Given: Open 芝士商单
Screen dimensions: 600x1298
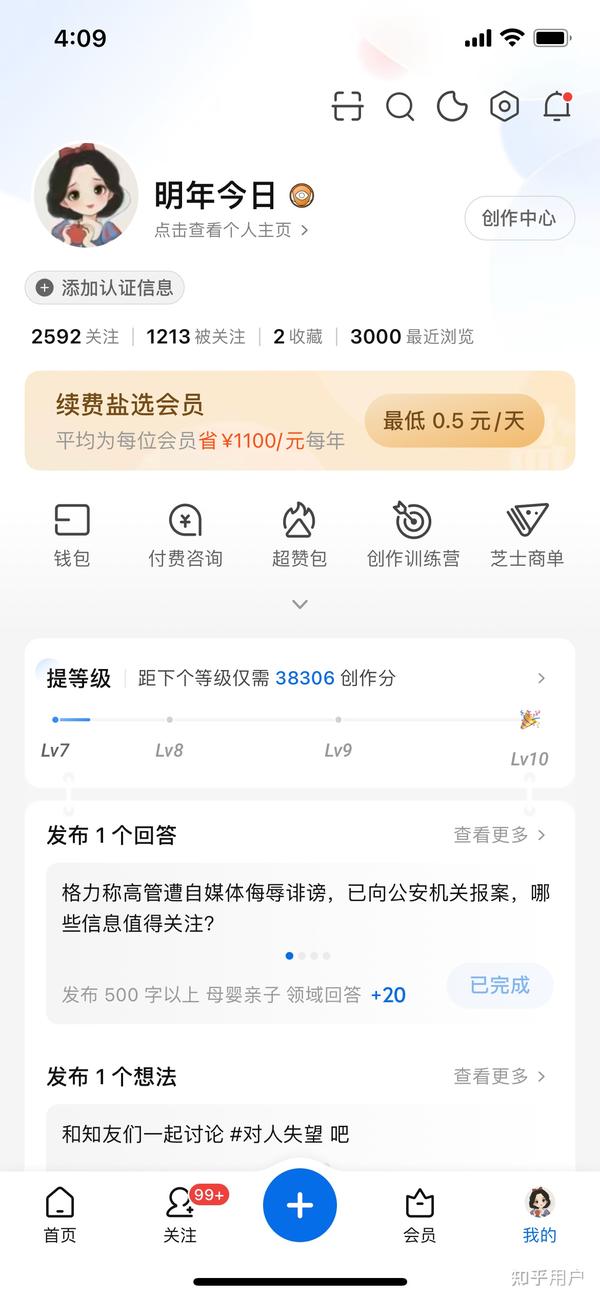Looking at the screenshot, I should 527,536.
